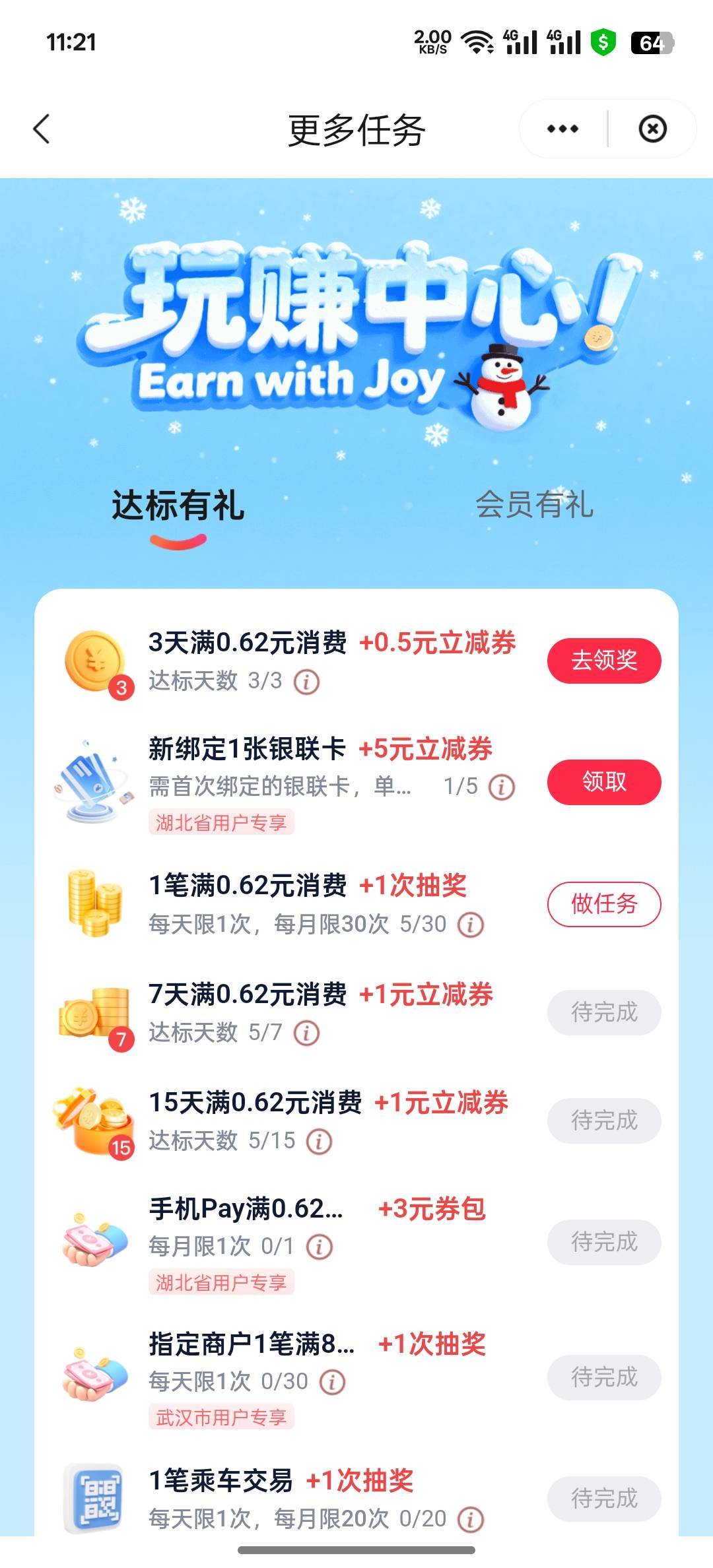Tap 待完成 for 手机Pay满0.62 task

603,1242
